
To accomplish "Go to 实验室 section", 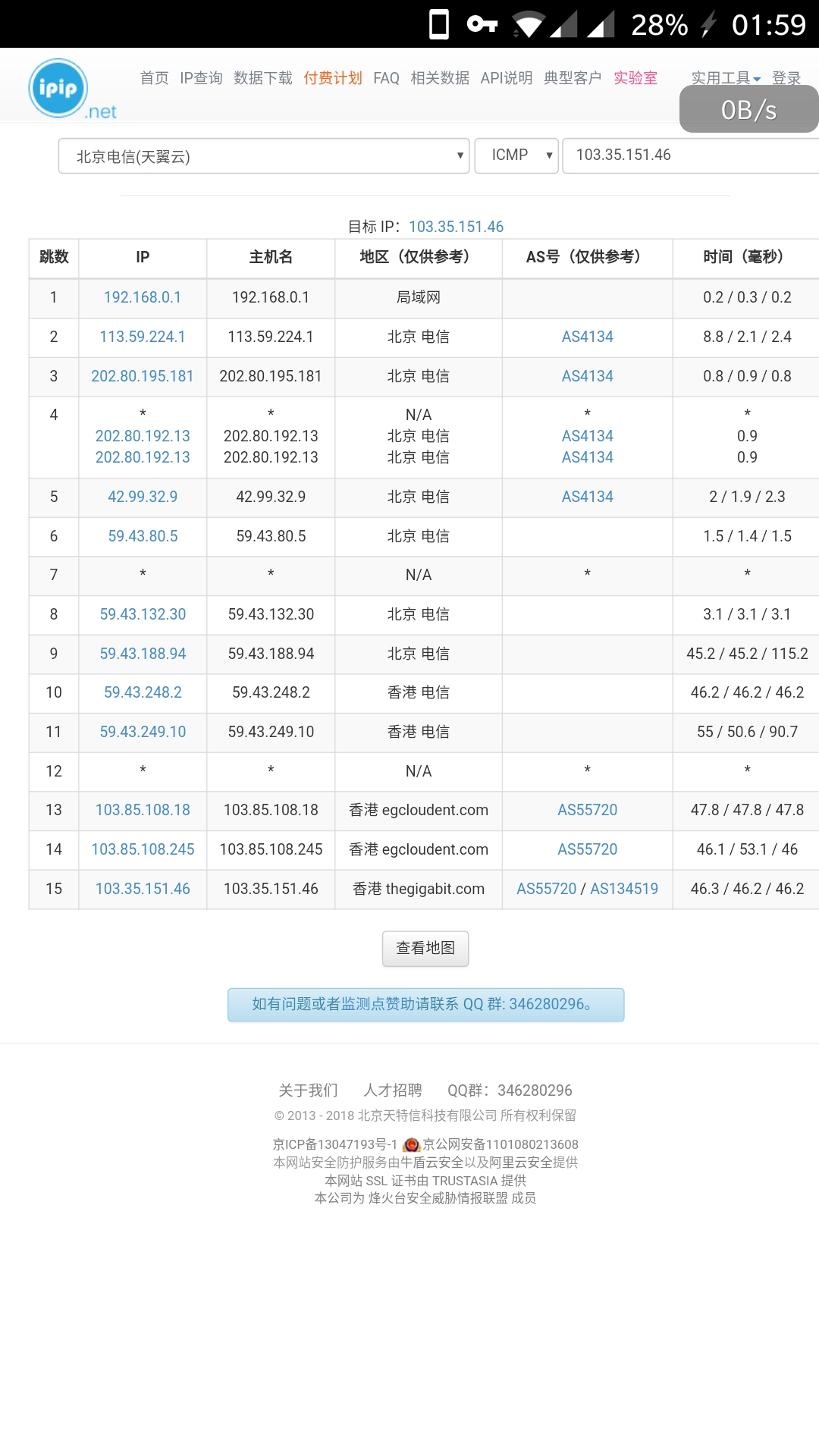I will 635,78.
